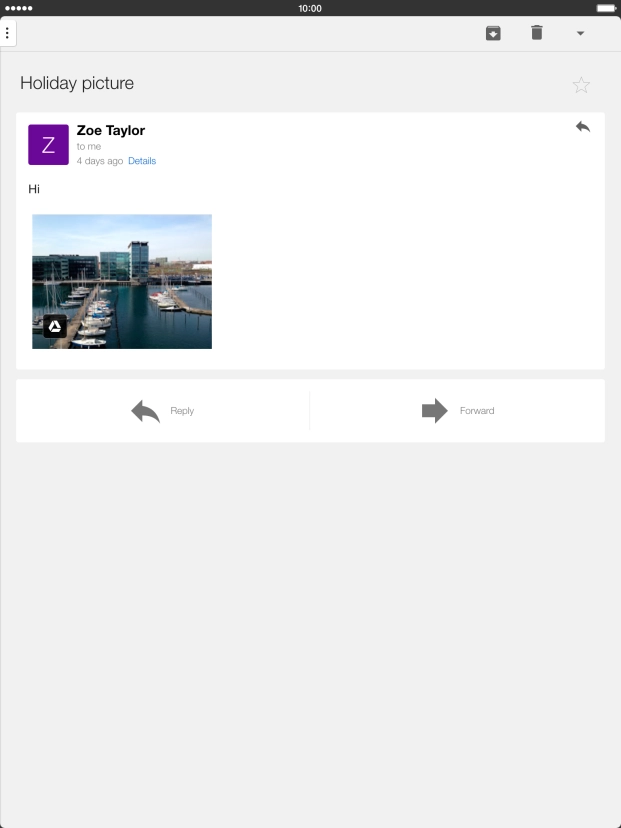Reply to Zoe Taylor

(163, 411)
